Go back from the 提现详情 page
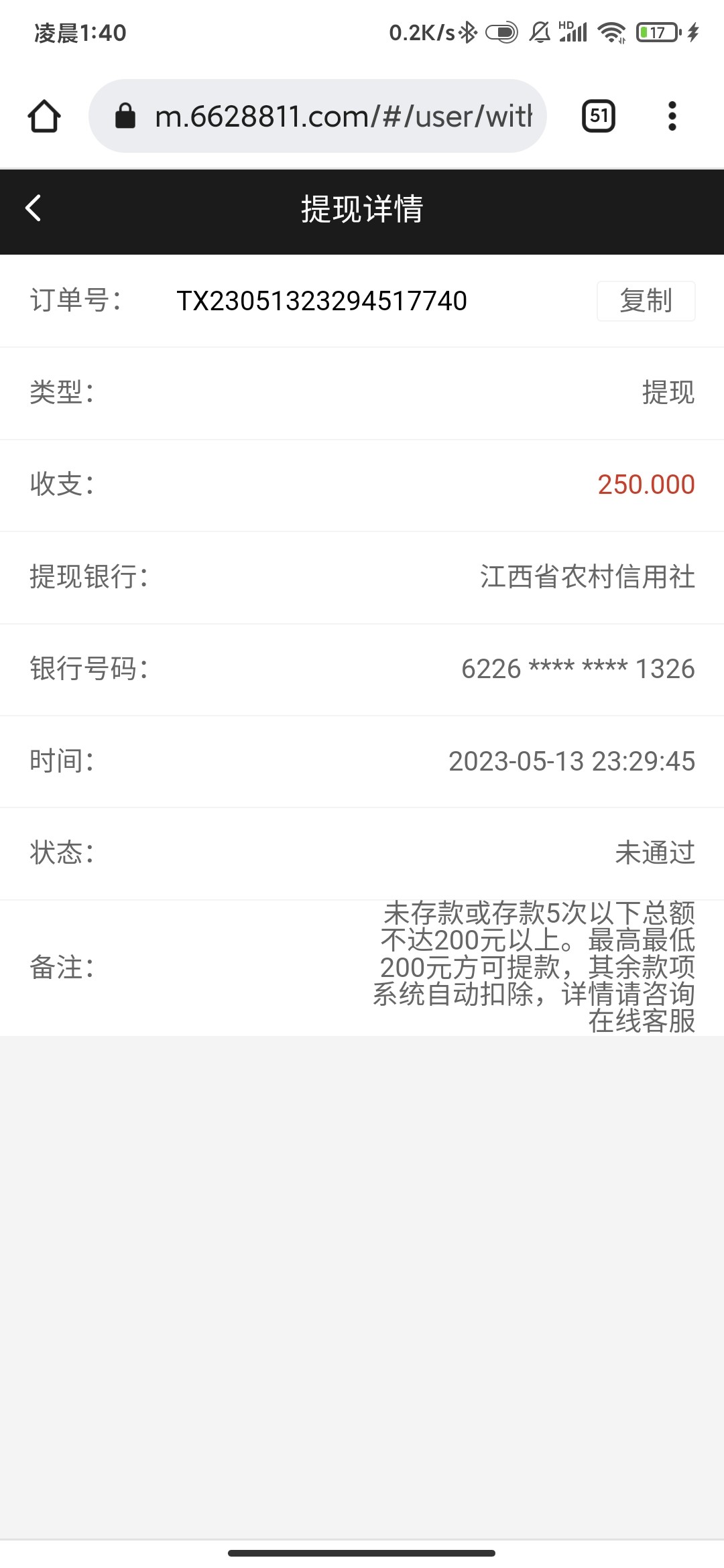Image resolution: width=724 pixels, height=1568 pixels. [34, 208]
